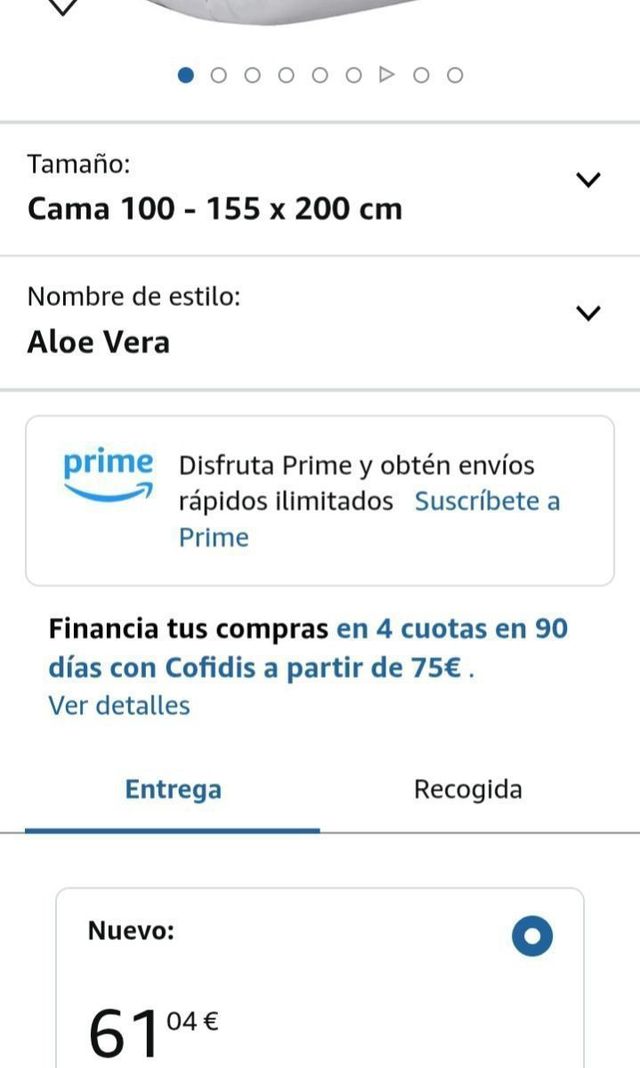Switch to the Recogida tab
This screenshot has height=1068, width=640.
click(468, 789)
